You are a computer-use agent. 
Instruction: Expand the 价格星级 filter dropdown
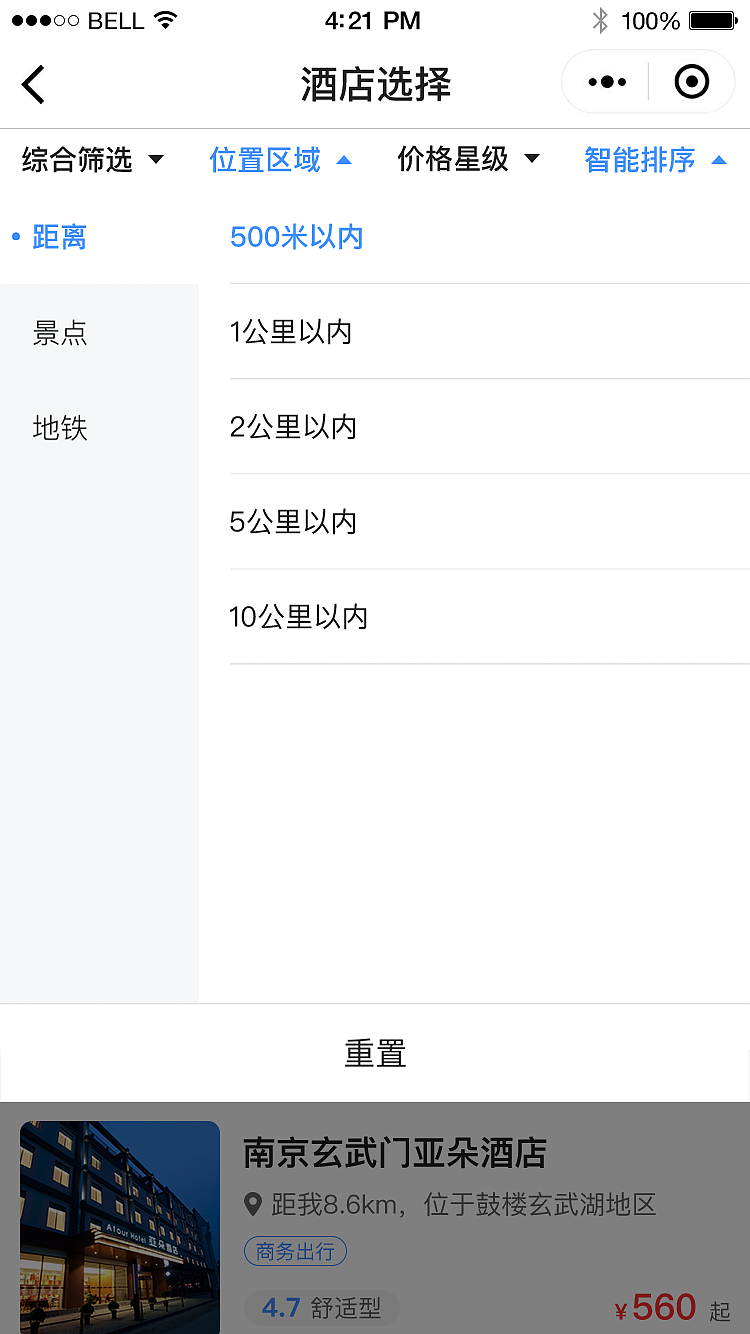[468, 160]
